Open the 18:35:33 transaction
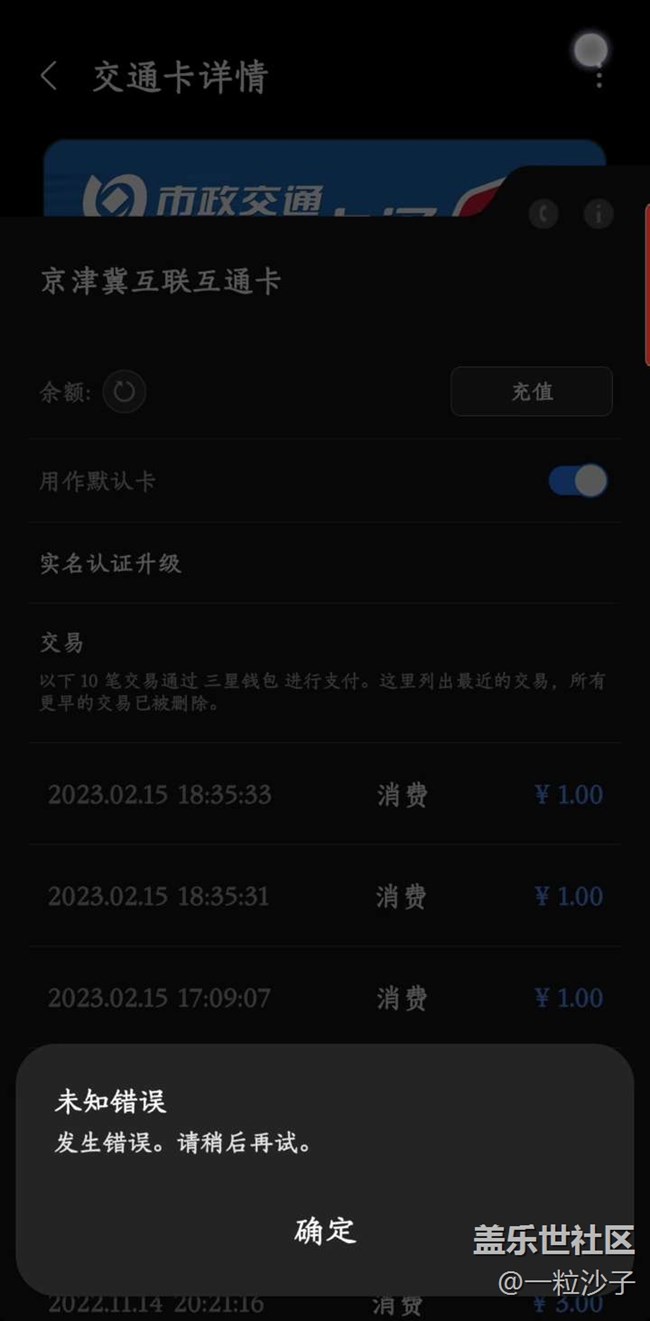 tap(324, 794)
